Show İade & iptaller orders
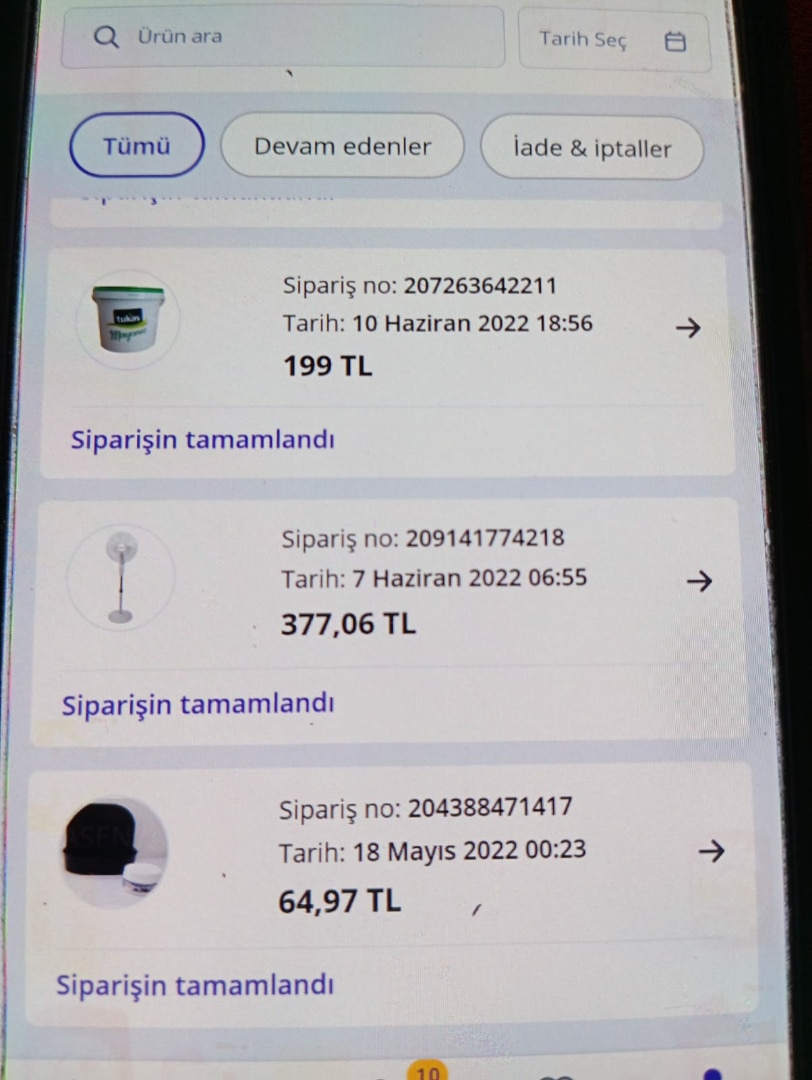 591,149
